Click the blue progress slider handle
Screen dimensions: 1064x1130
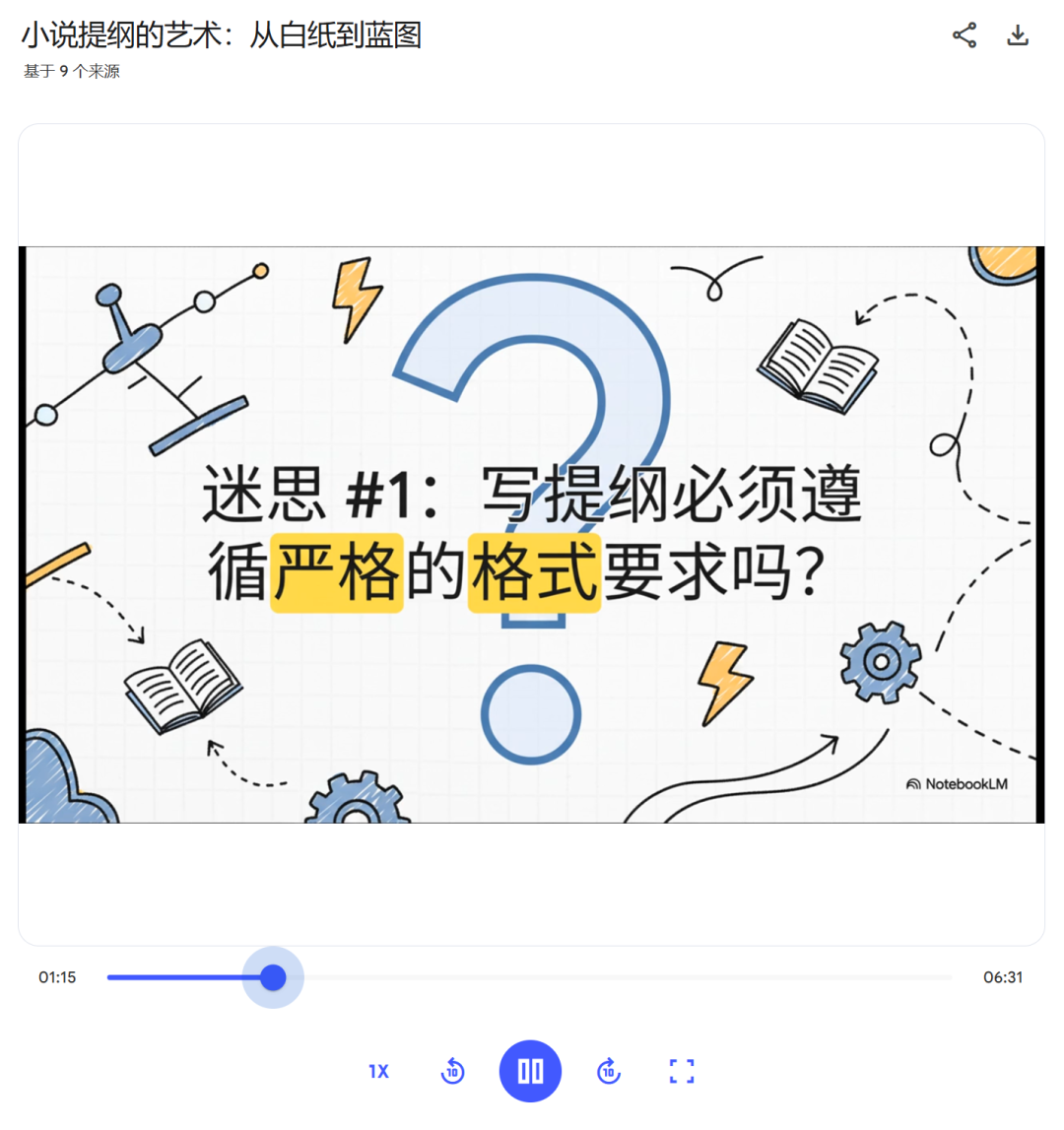(272, 977)
